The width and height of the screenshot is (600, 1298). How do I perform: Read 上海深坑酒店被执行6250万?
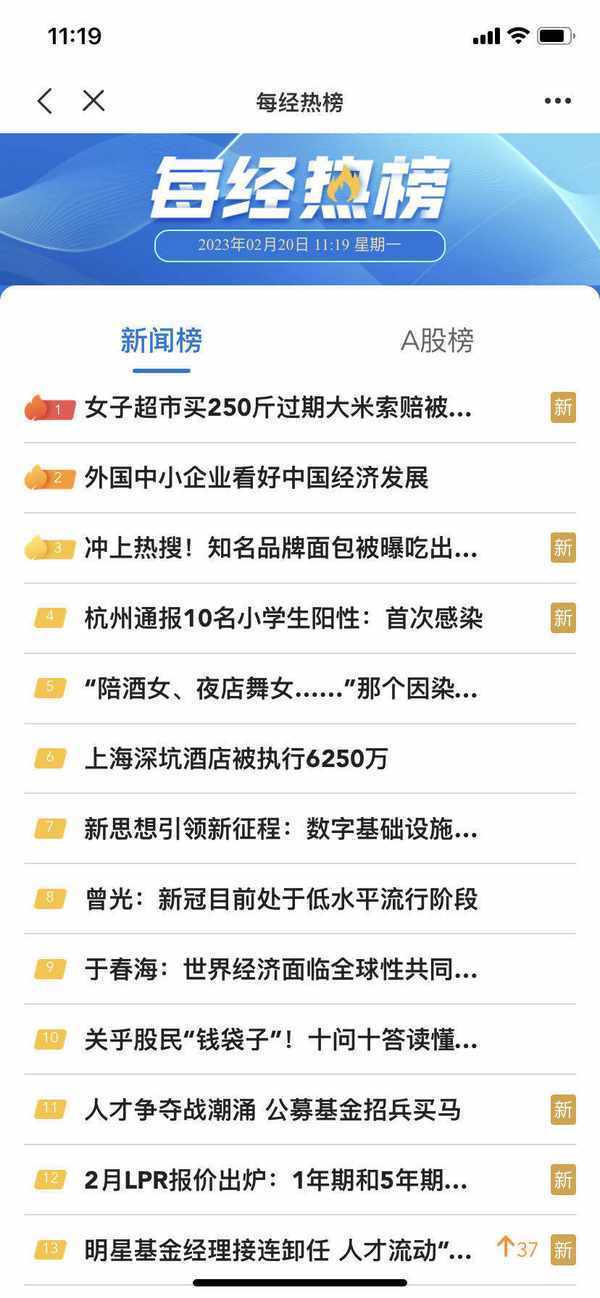(x=236, y=759)
